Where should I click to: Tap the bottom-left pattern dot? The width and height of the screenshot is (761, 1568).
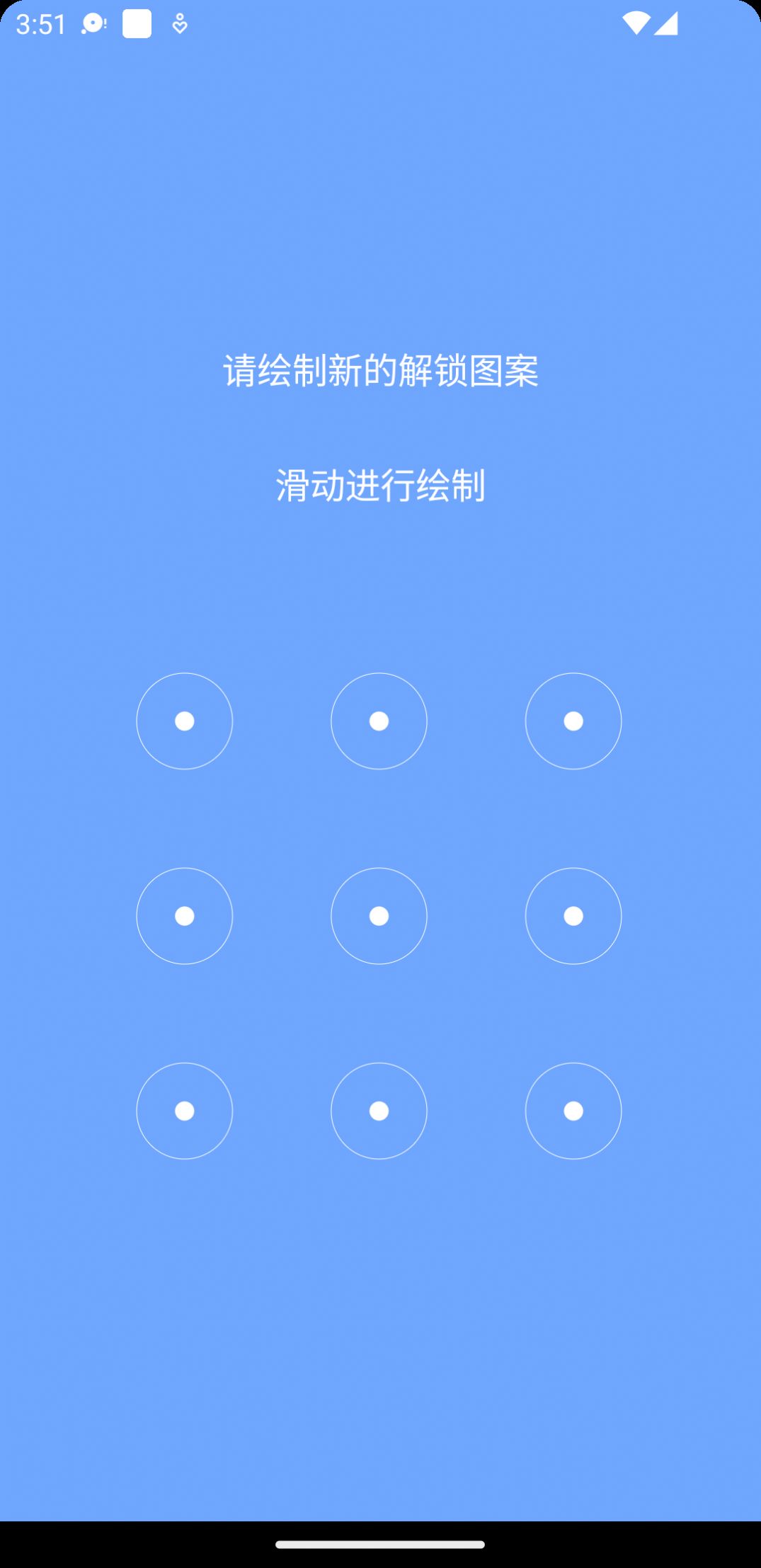(184, 1111)
